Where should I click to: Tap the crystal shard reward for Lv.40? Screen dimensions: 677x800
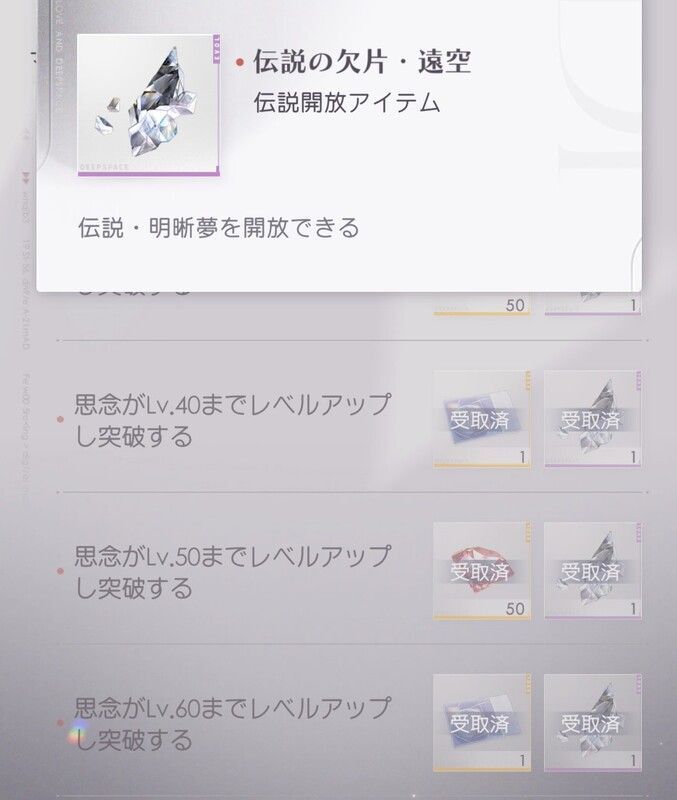pyautogui.click(x=591, y=418)
